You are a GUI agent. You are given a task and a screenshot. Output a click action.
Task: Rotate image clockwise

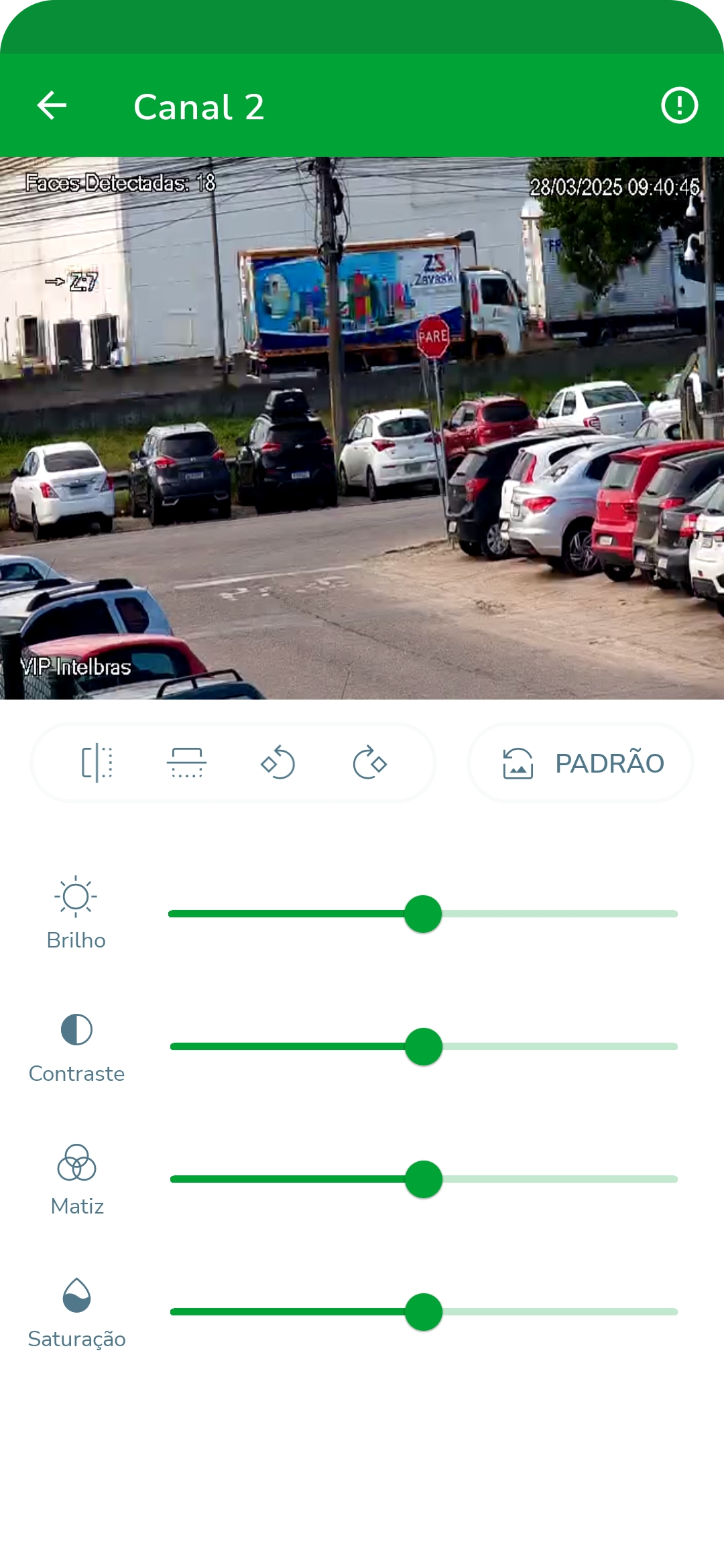370,763
